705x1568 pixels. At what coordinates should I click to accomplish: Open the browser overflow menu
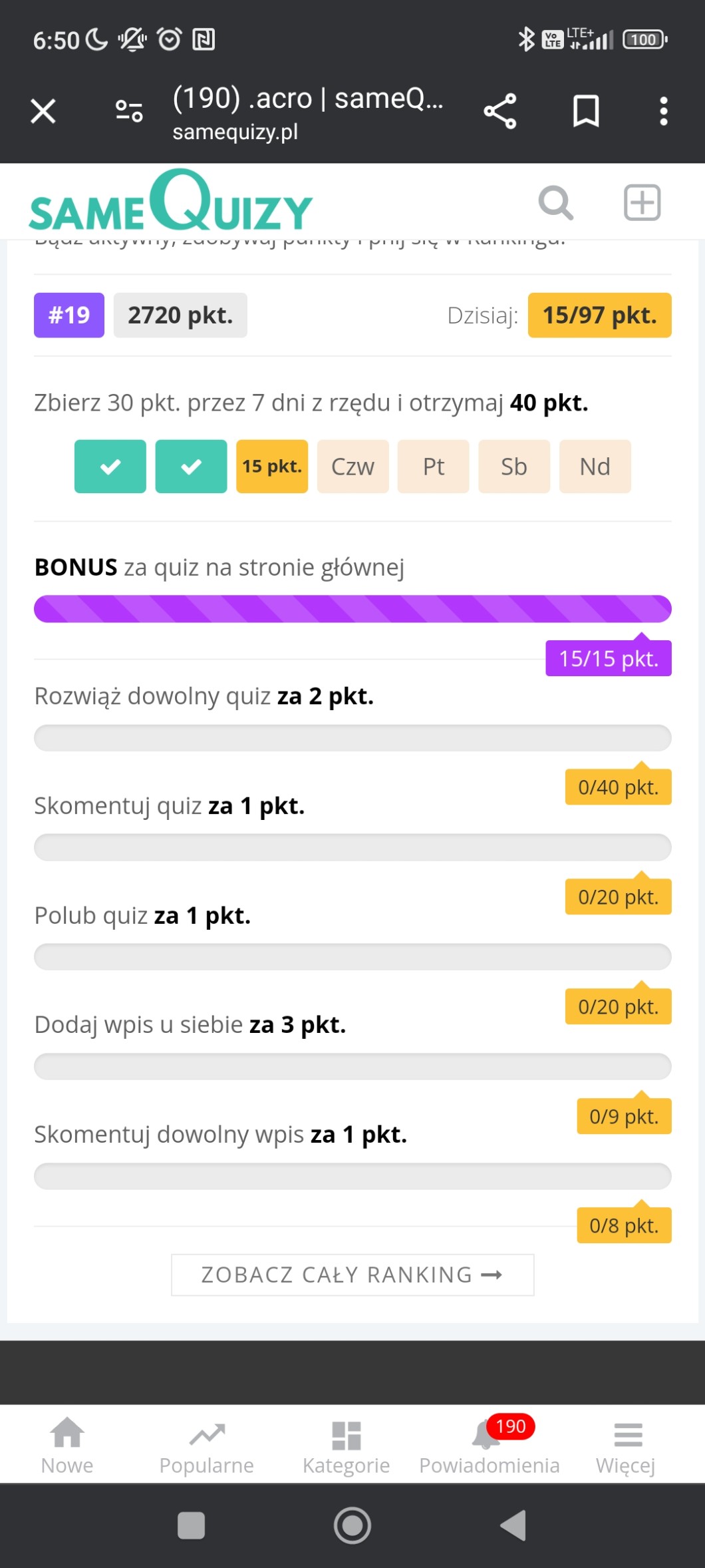pos(663,111)
